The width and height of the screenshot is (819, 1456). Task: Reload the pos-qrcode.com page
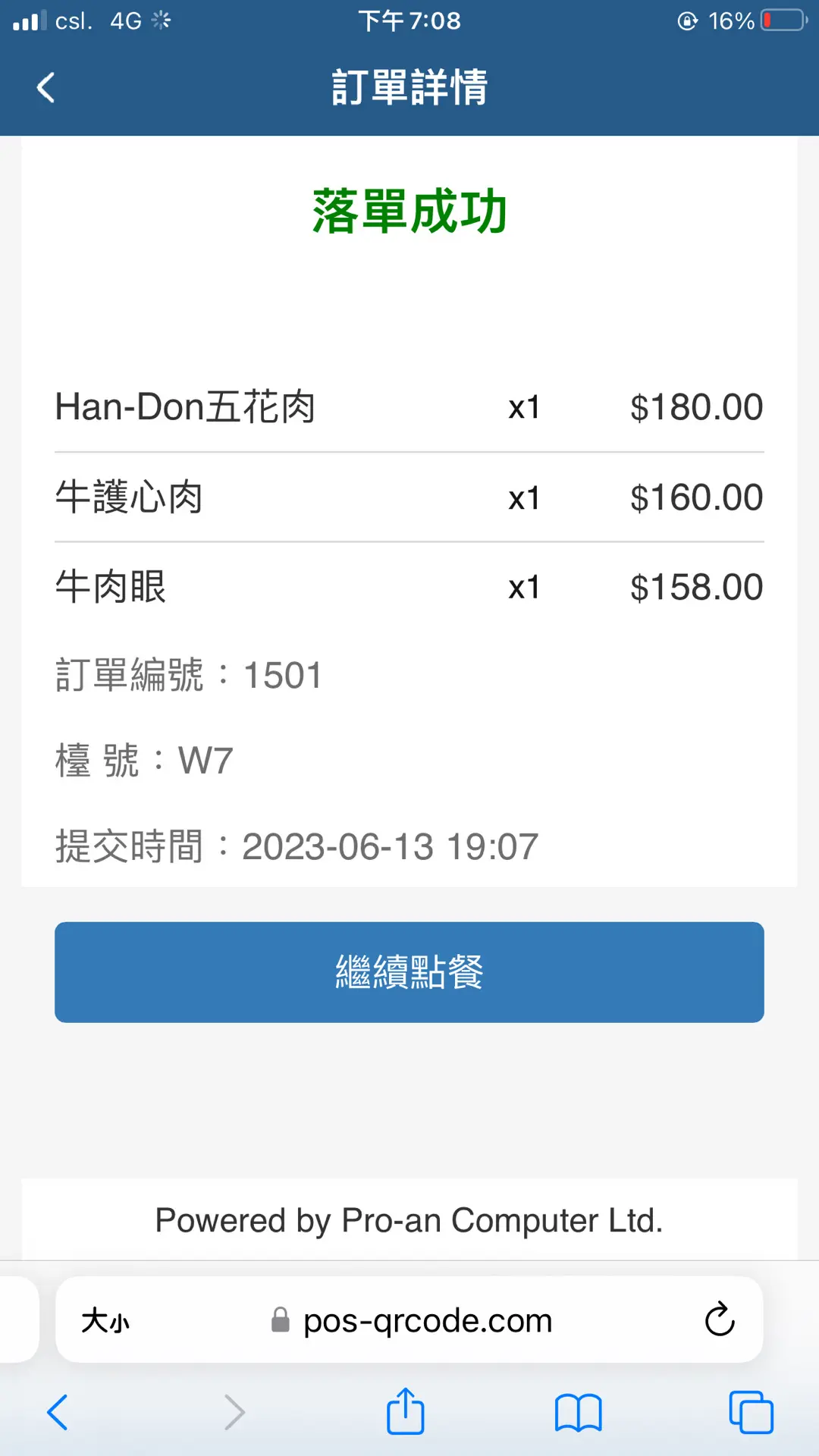[719, 1320]
